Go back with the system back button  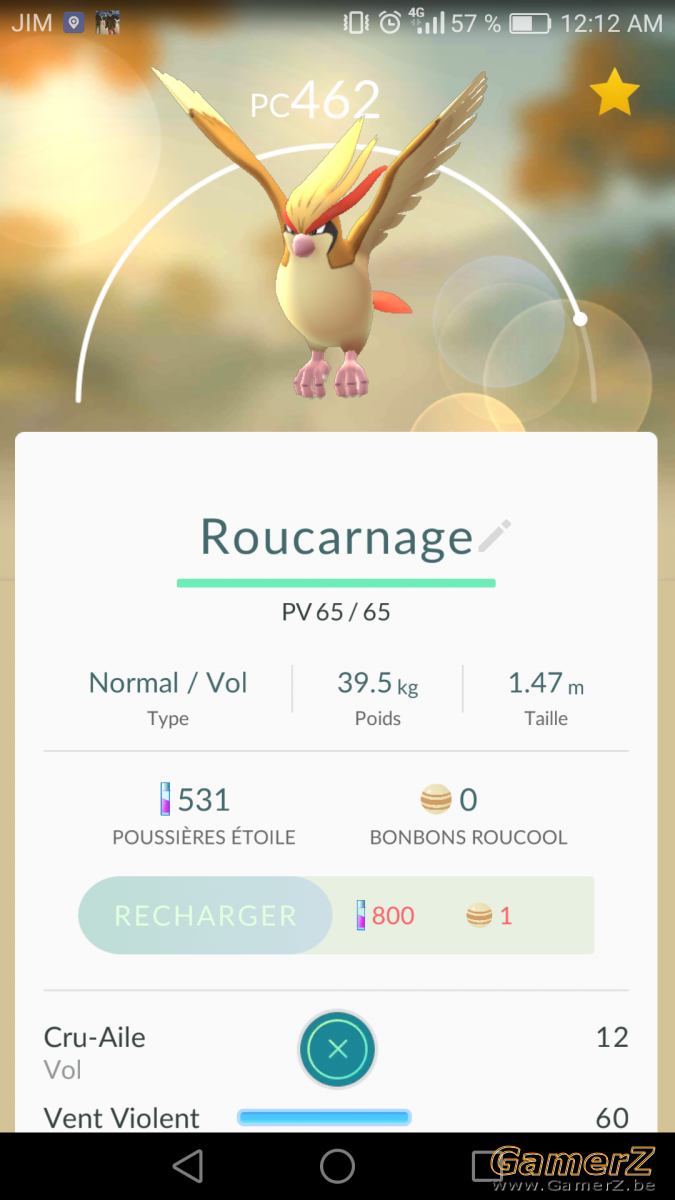(187, 1166)
